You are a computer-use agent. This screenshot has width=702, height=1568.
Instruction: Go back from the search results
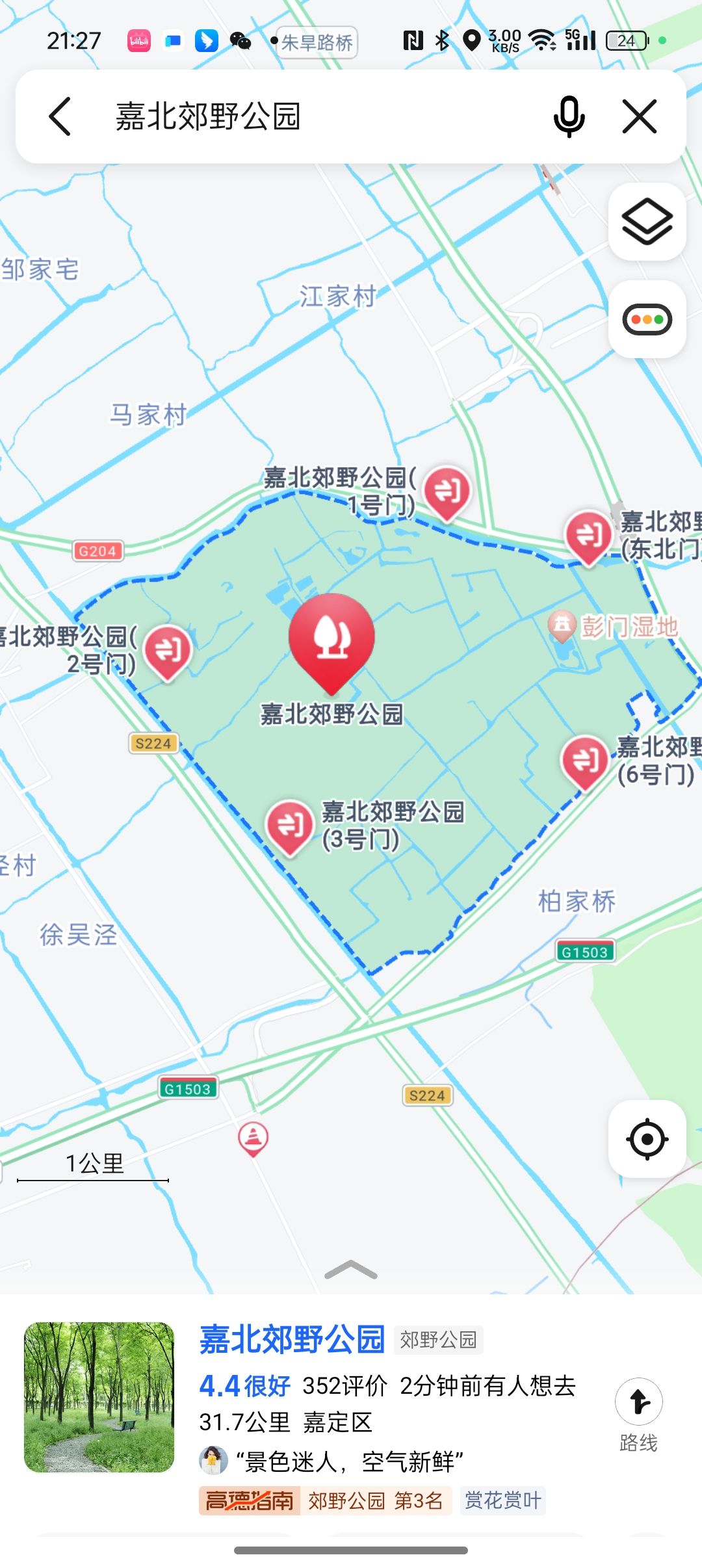pos(60,117)
